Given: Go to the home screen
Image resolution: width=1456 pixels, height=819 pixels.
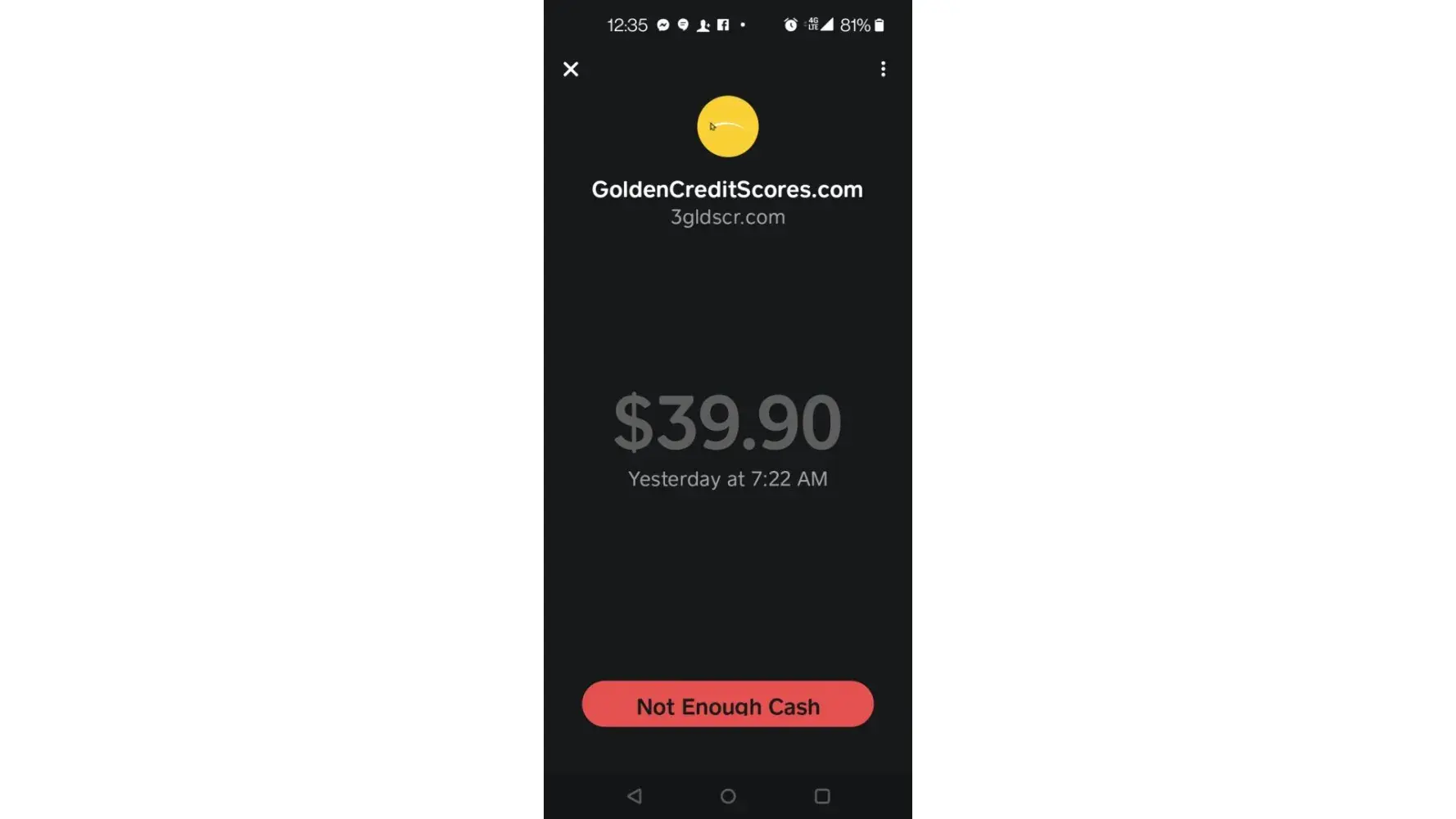Looking at the screenshot, I should [x=728, y=796].
